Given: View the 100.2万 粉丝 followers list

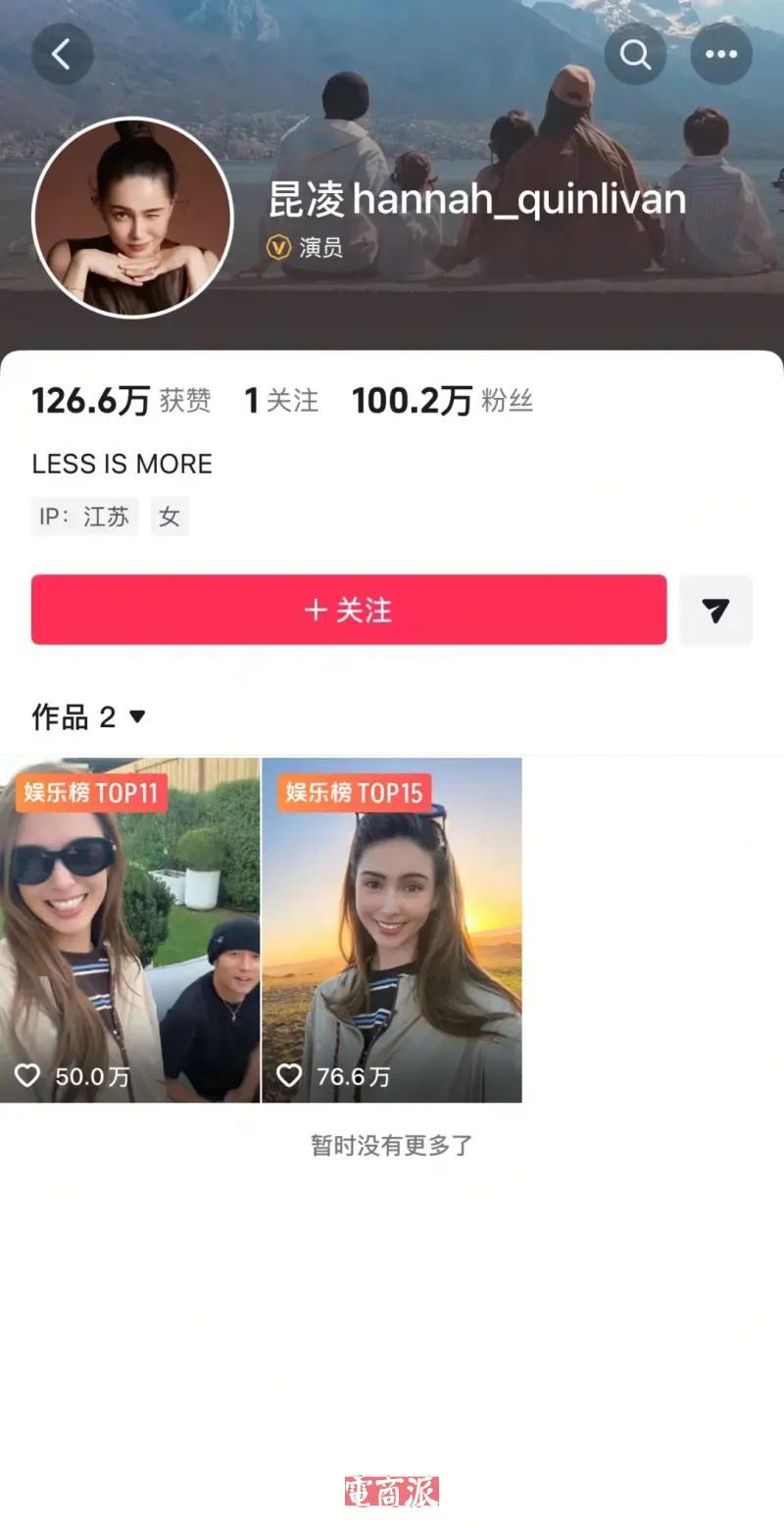Looking at the screenshot, I should coord(442,401).
